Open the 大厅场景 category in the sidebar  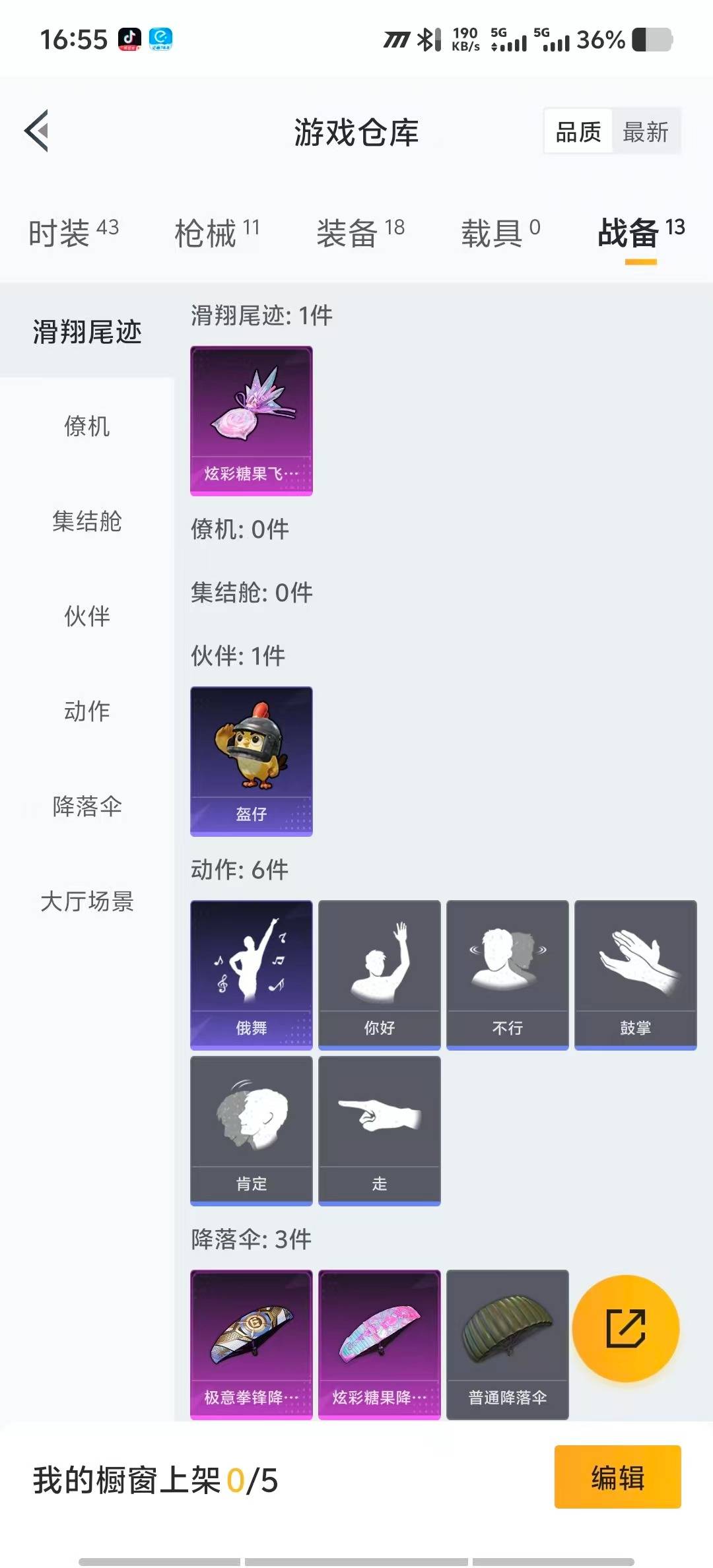[86, 901]
